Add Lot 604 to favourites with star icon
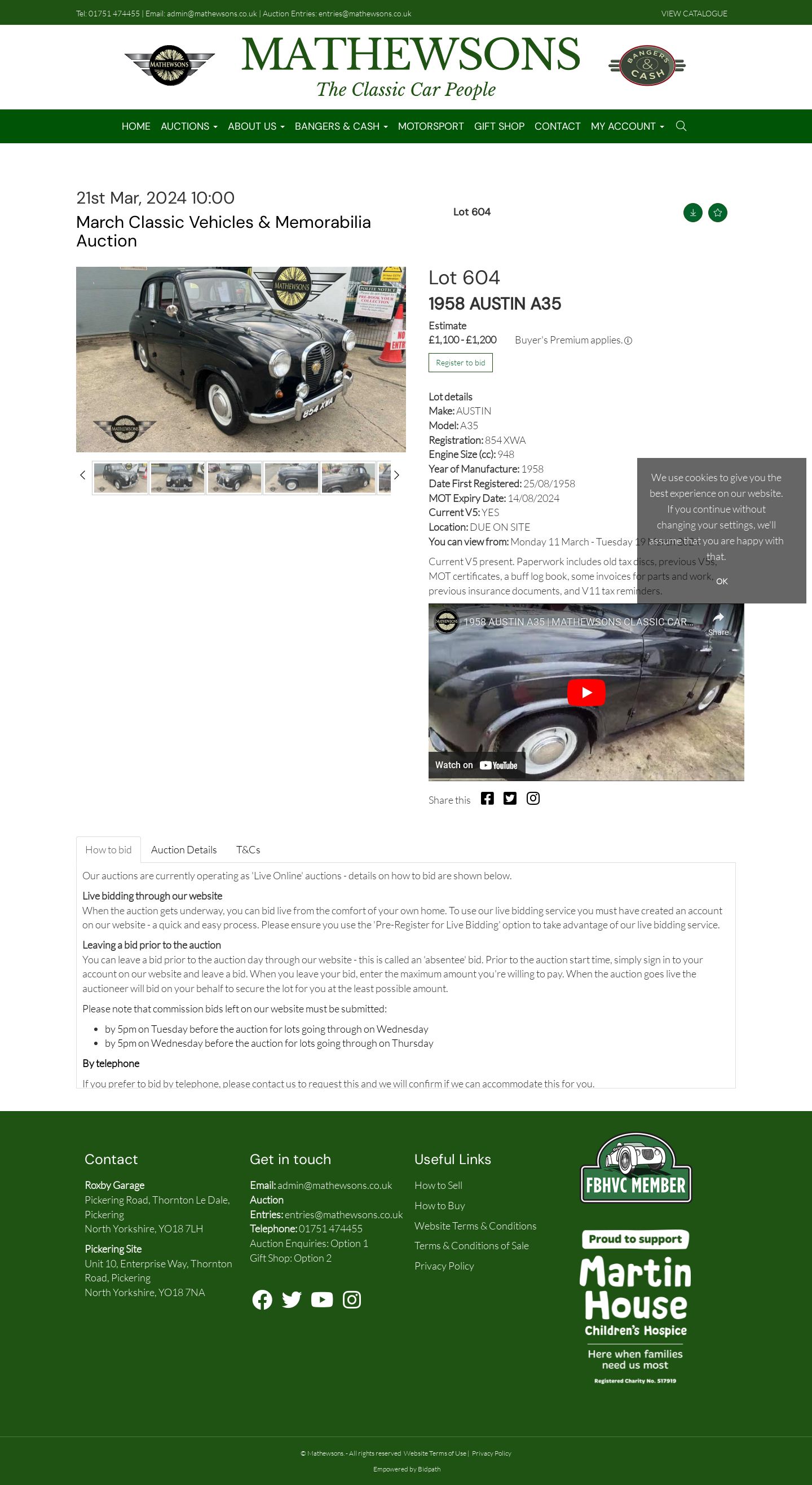812x1485 pixels. pyautogui.click(x=717, y=213)
